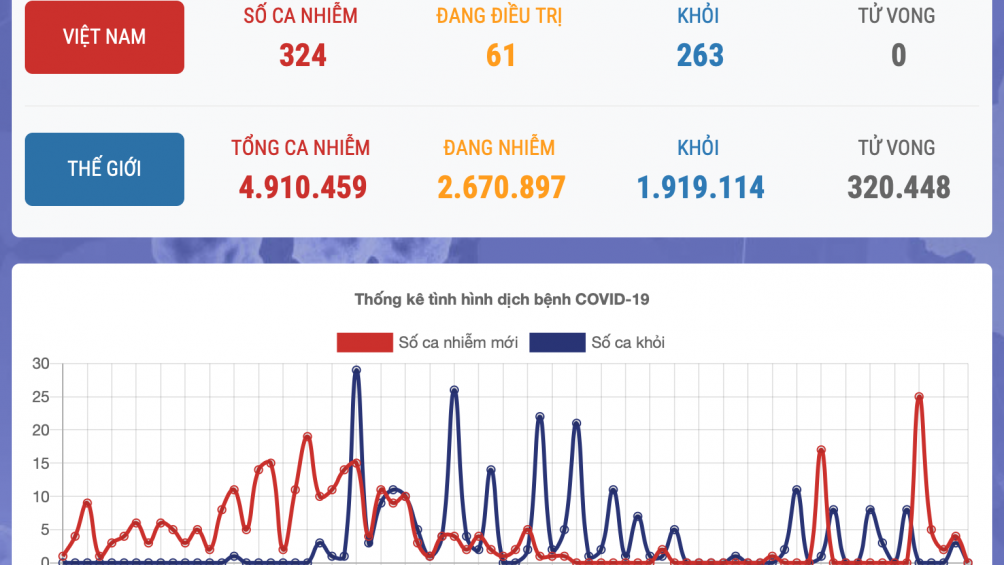
Task: Toggle the 'Số ca nhiễm mới' legend item
Action: coord(428,342)
